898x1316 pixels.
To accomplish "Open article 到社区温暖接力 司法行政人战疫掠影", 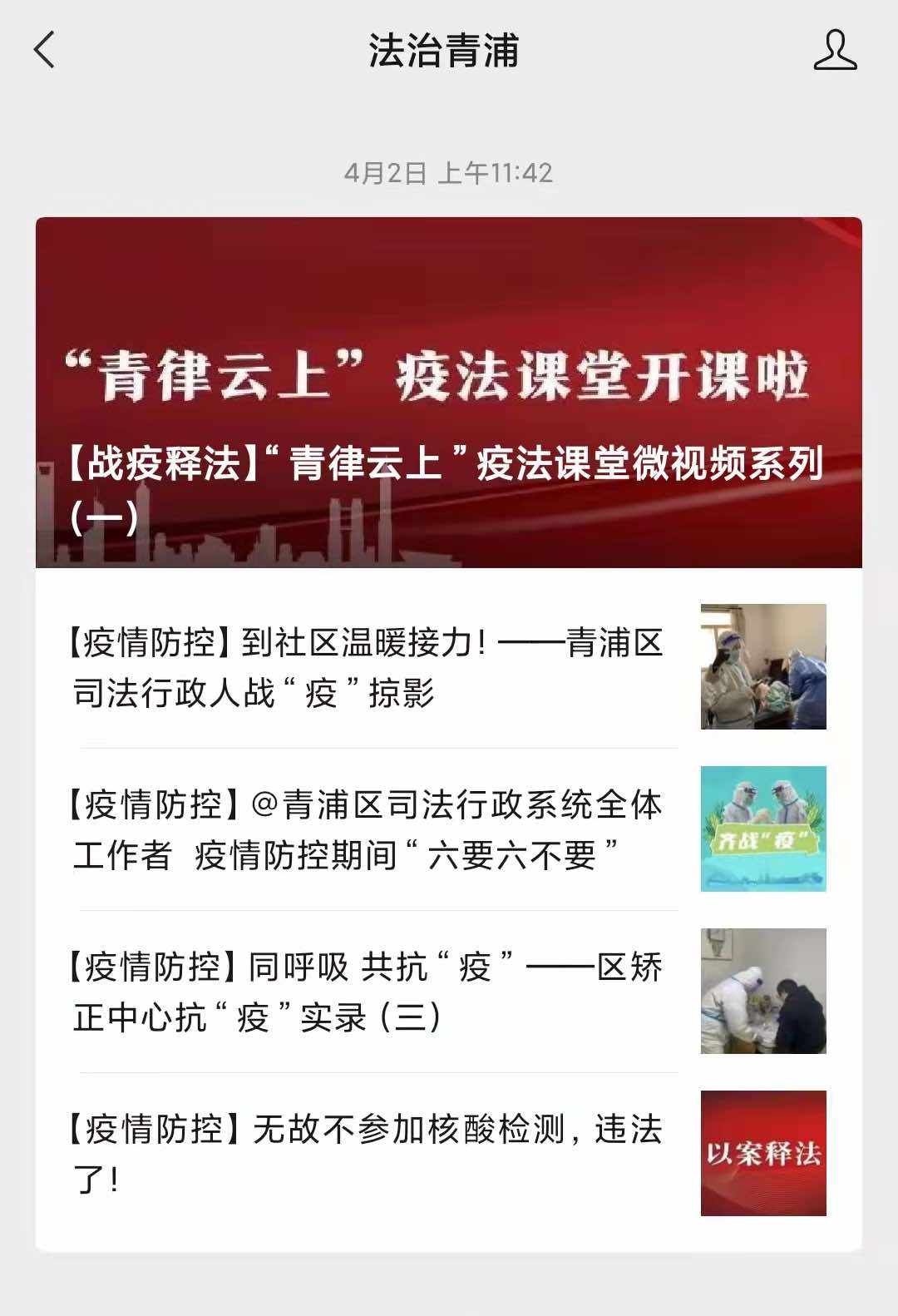I will [366, 667].
